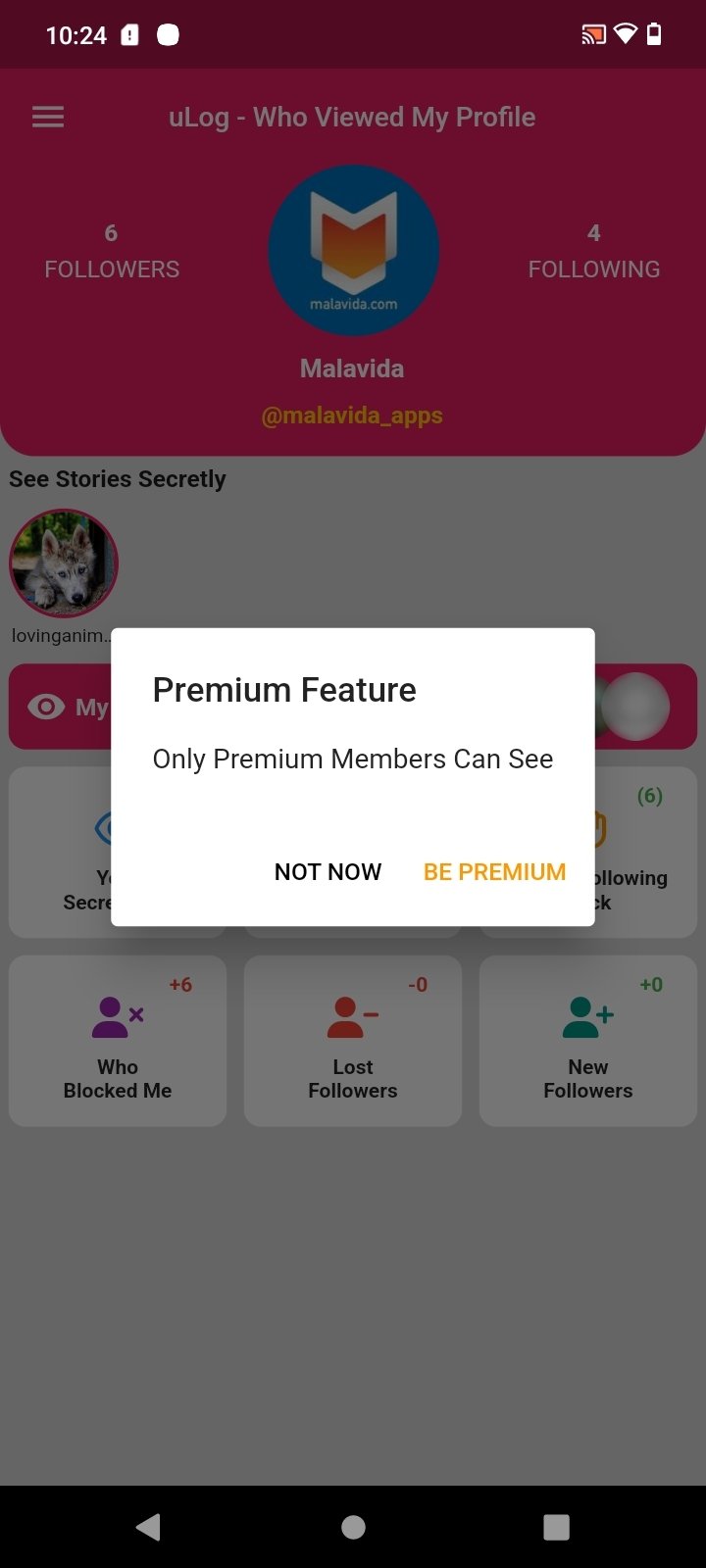Viewport: 706px width, 1568px height.
Task: Tap the system back button
Action: click(x=148, y=1527)
